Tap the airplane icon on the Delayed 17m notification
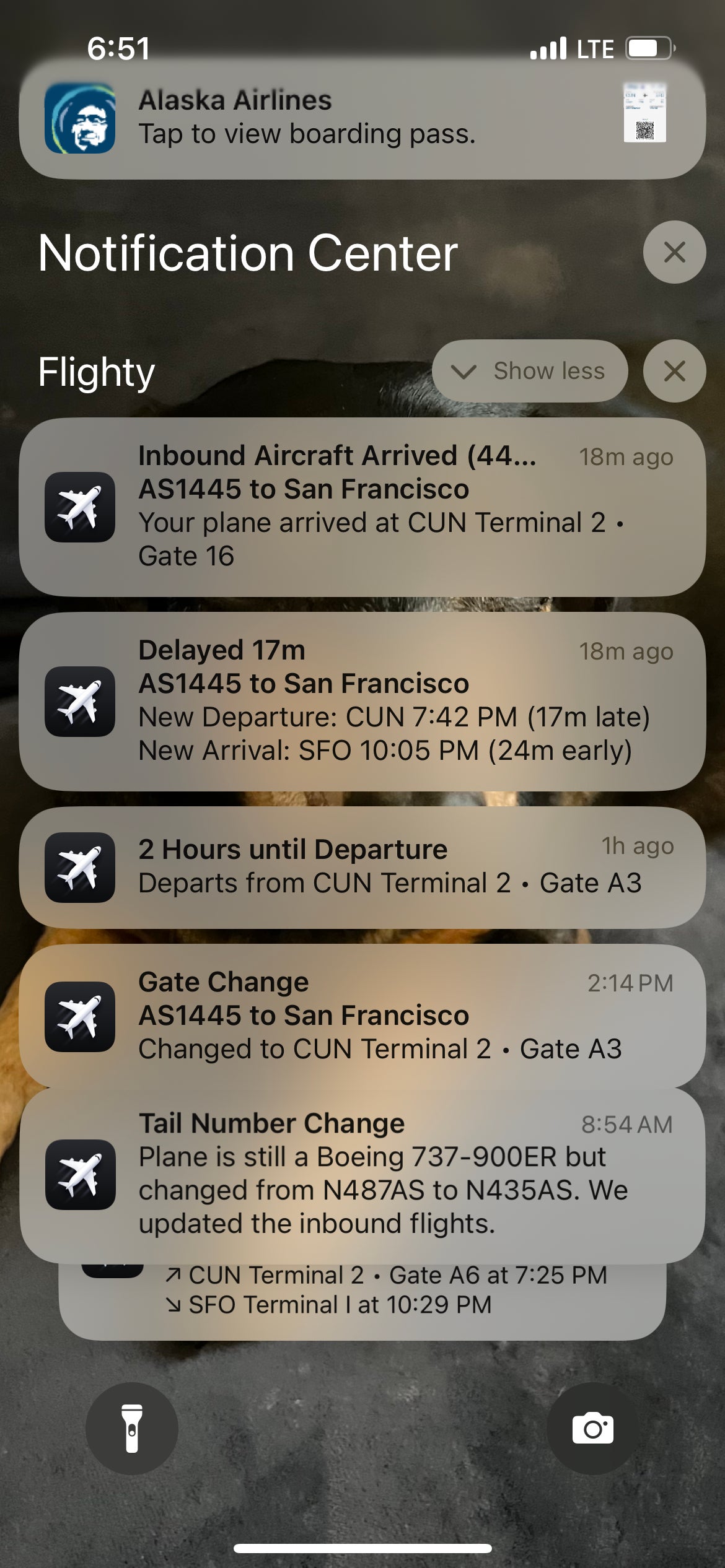 [x=81, y=700]
